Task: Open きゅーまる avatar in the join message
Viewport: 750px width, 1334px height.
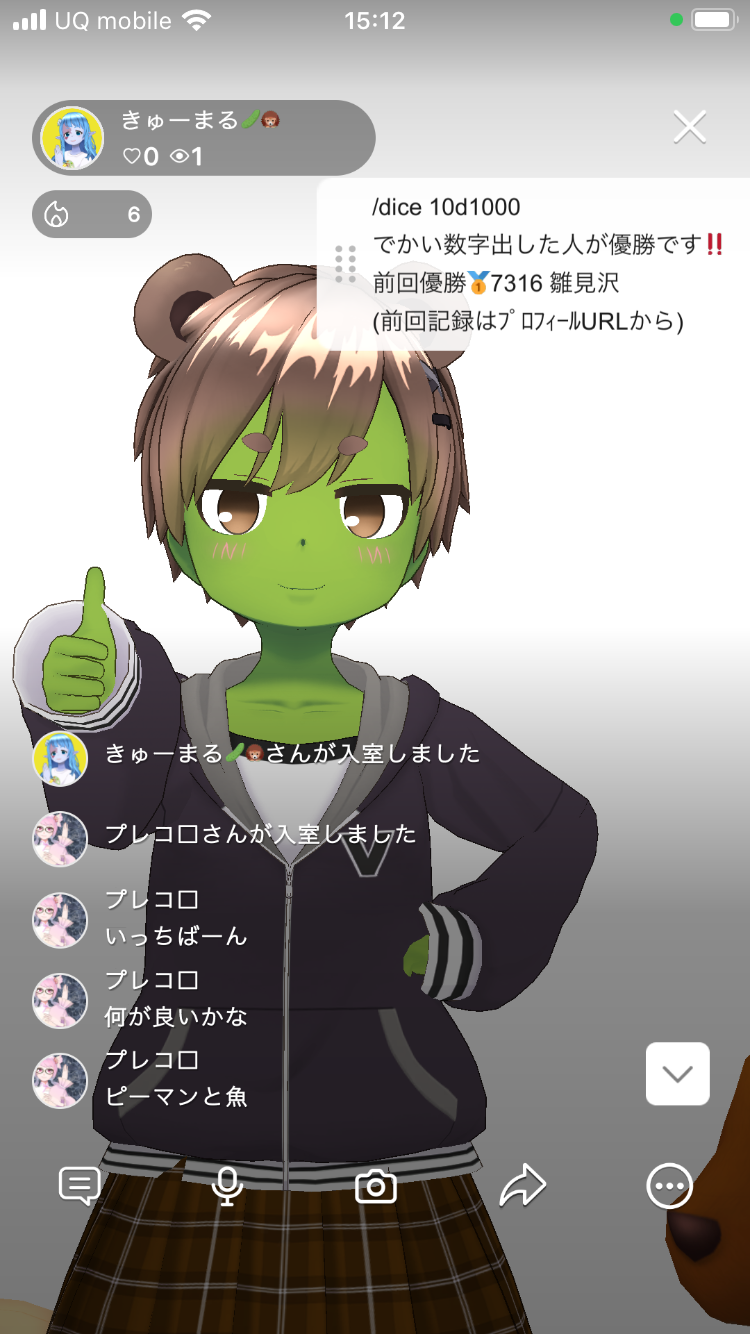Action: [x=60, y=758]
